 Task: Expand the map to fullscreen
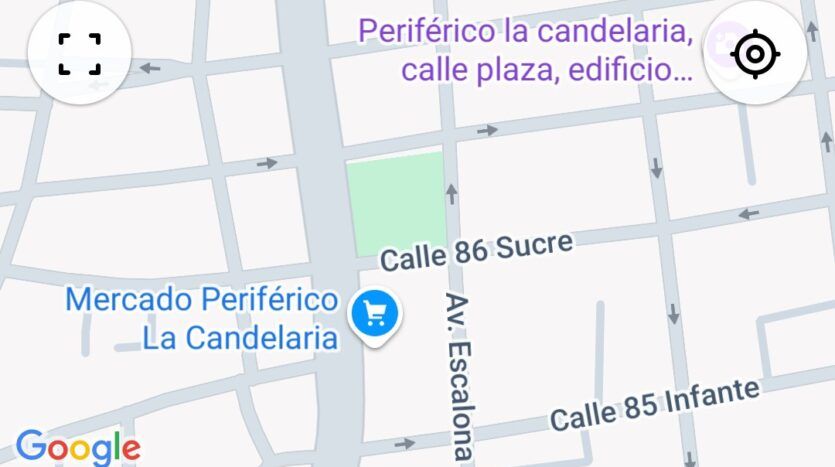coord(79,54)
